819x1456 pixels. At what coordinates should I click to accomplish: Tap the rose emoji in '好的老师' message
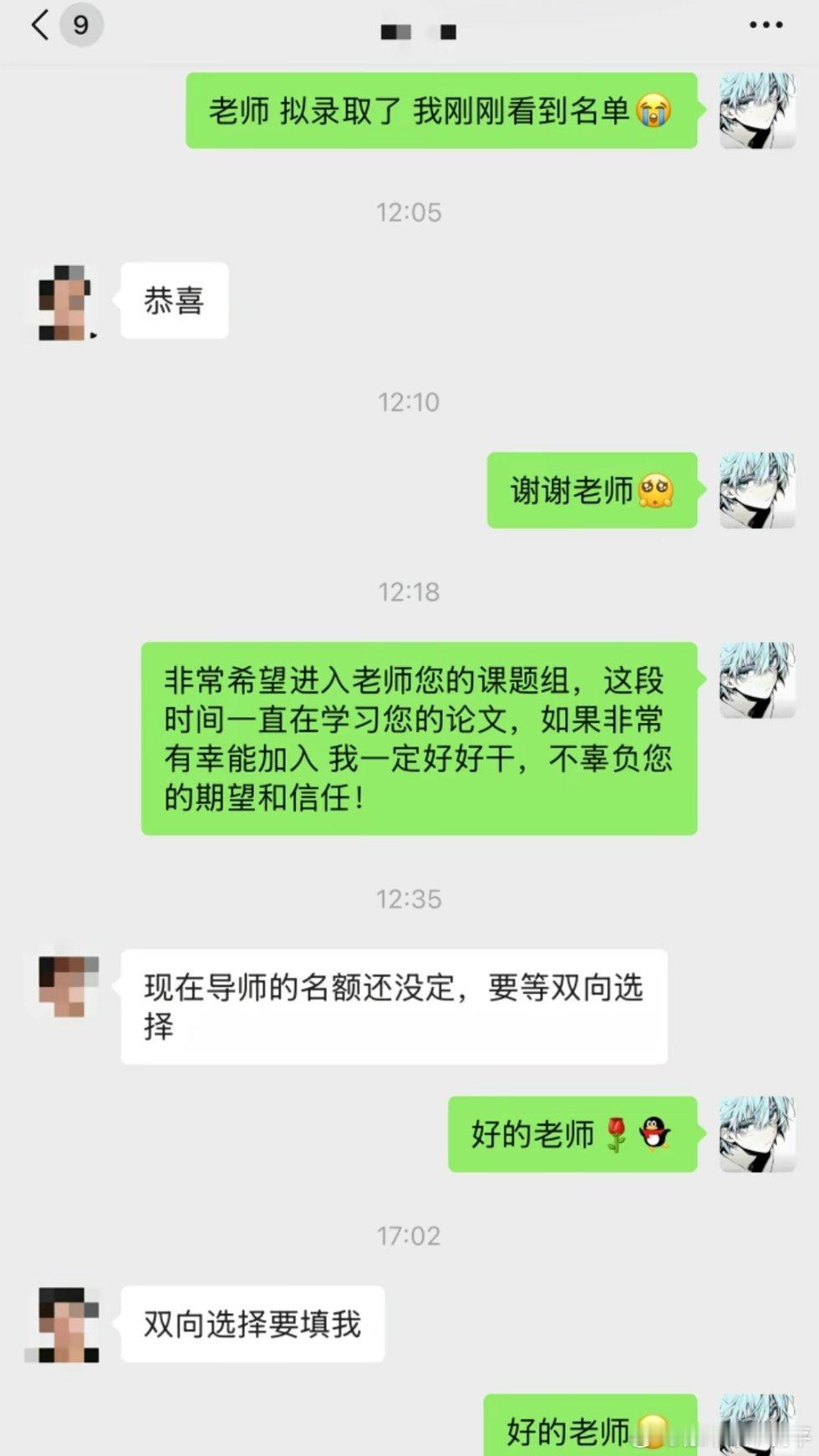click(x=617, y=1133)
